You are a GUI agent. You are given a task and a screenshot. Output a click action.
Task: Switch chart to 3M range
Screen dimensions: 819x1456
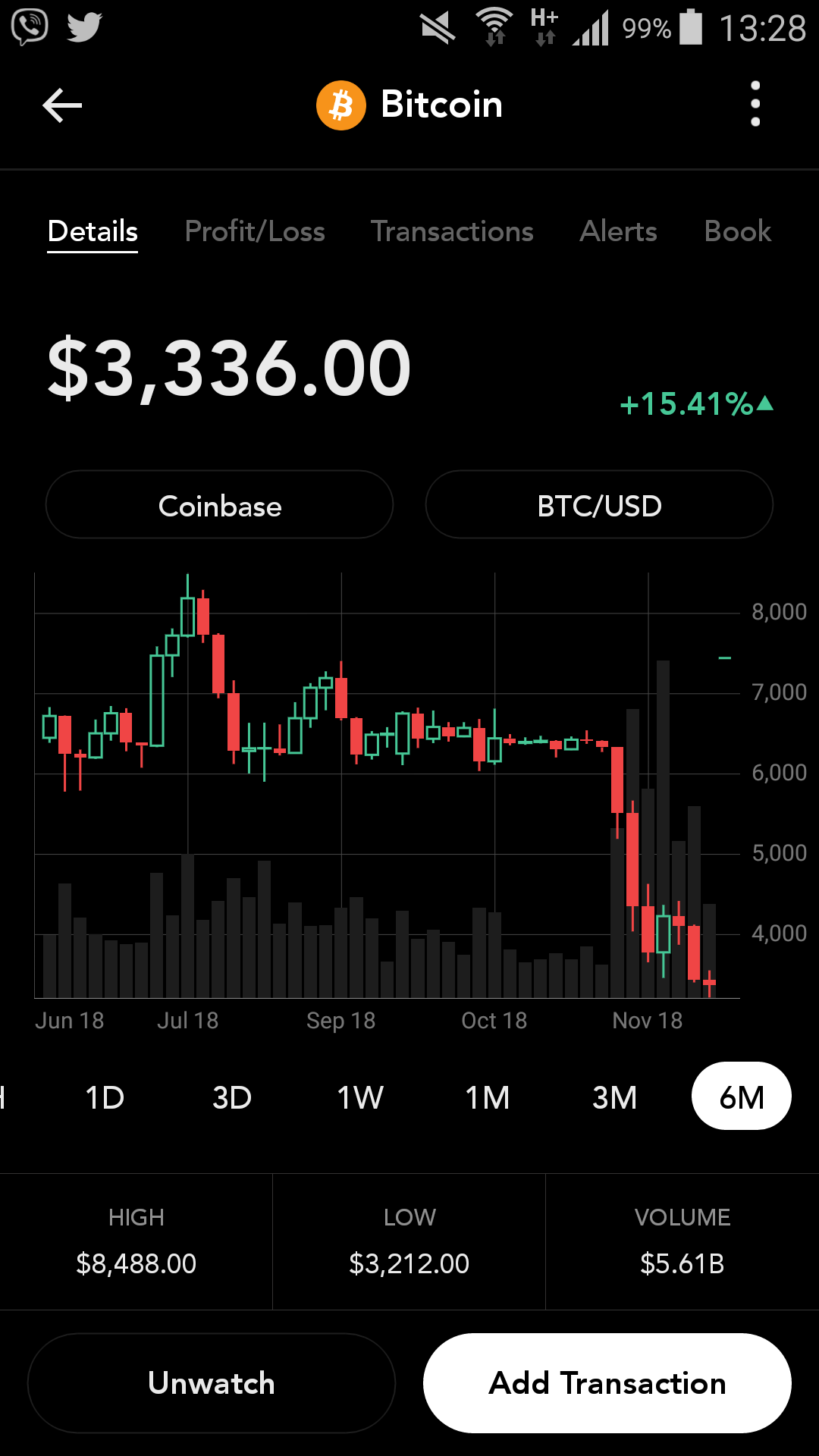(614, 1097)
